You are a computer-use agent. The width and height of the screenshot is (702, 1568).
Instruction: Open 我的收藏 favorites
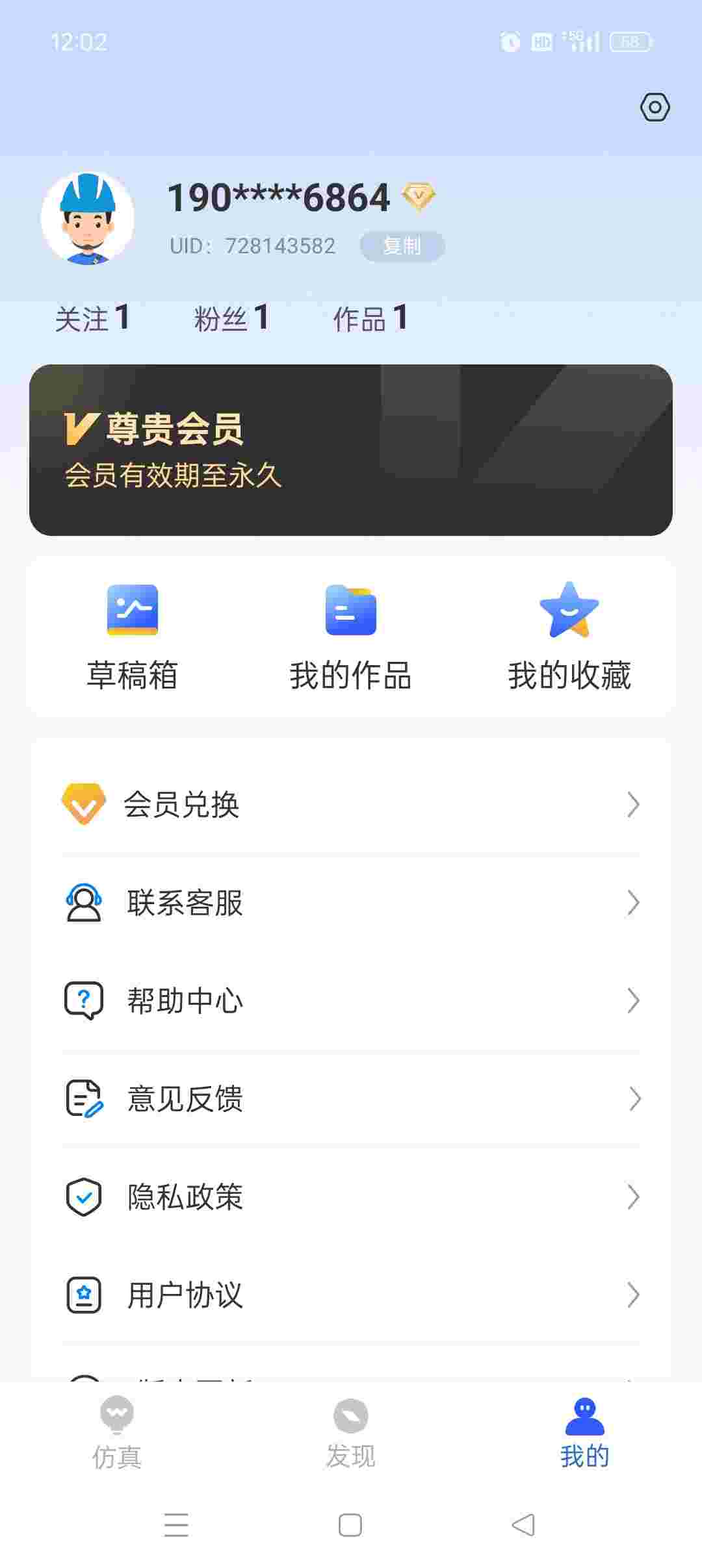tap(569, 637)
